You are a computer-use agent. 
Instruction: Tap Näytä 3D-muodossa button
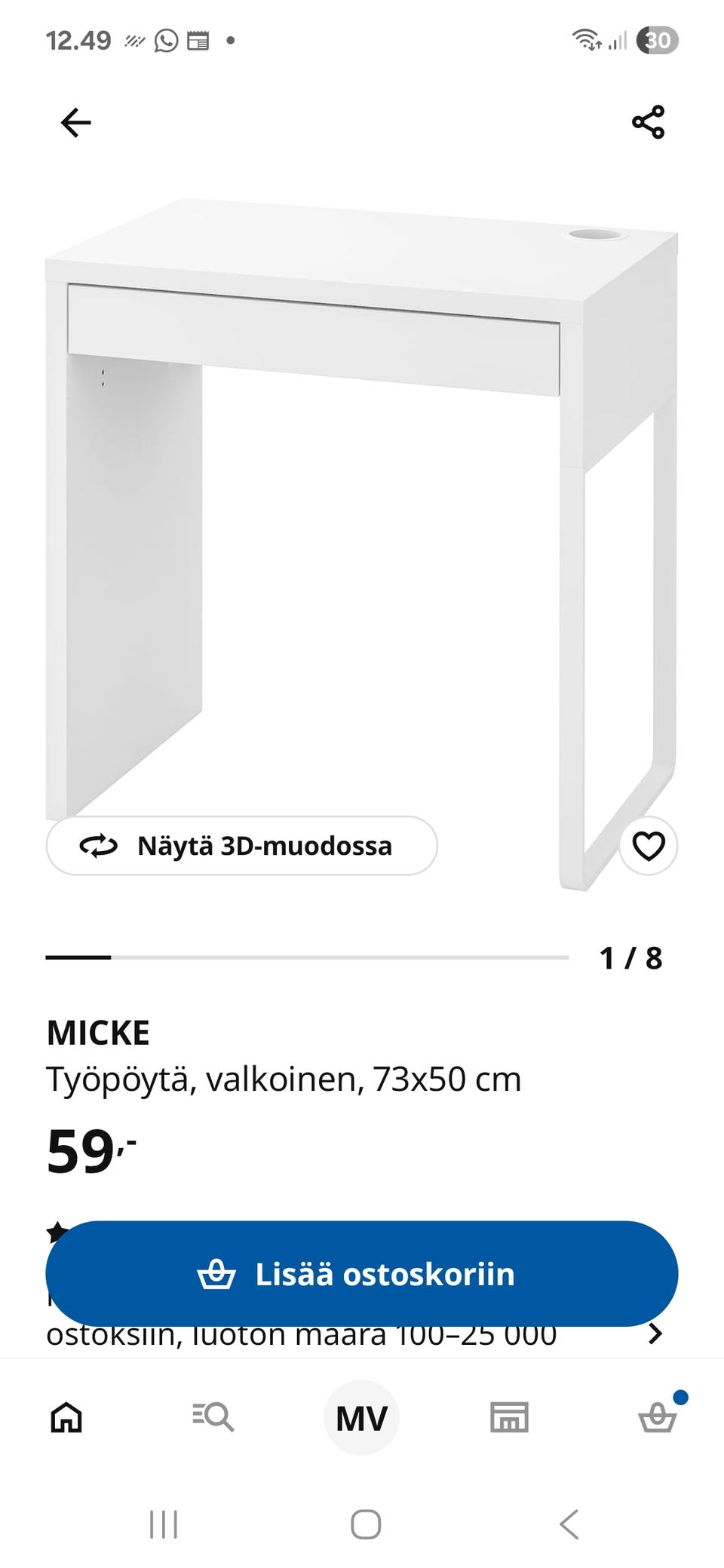(x=241, y=846)
